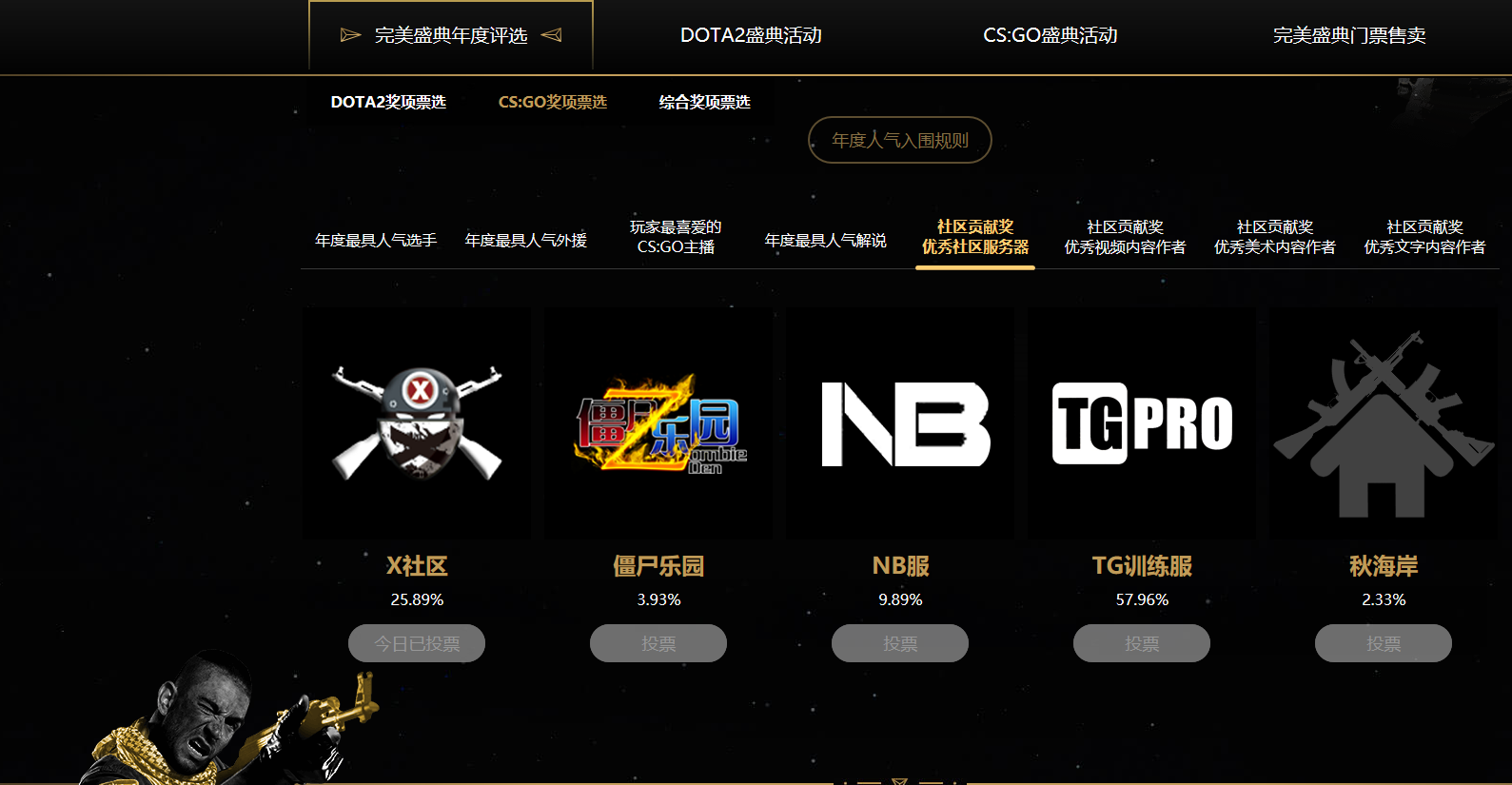Switch to the CS:GO盛典活动 tab
The height and width of the screenshot is (785, 1512).
[x=1050, y=35]
